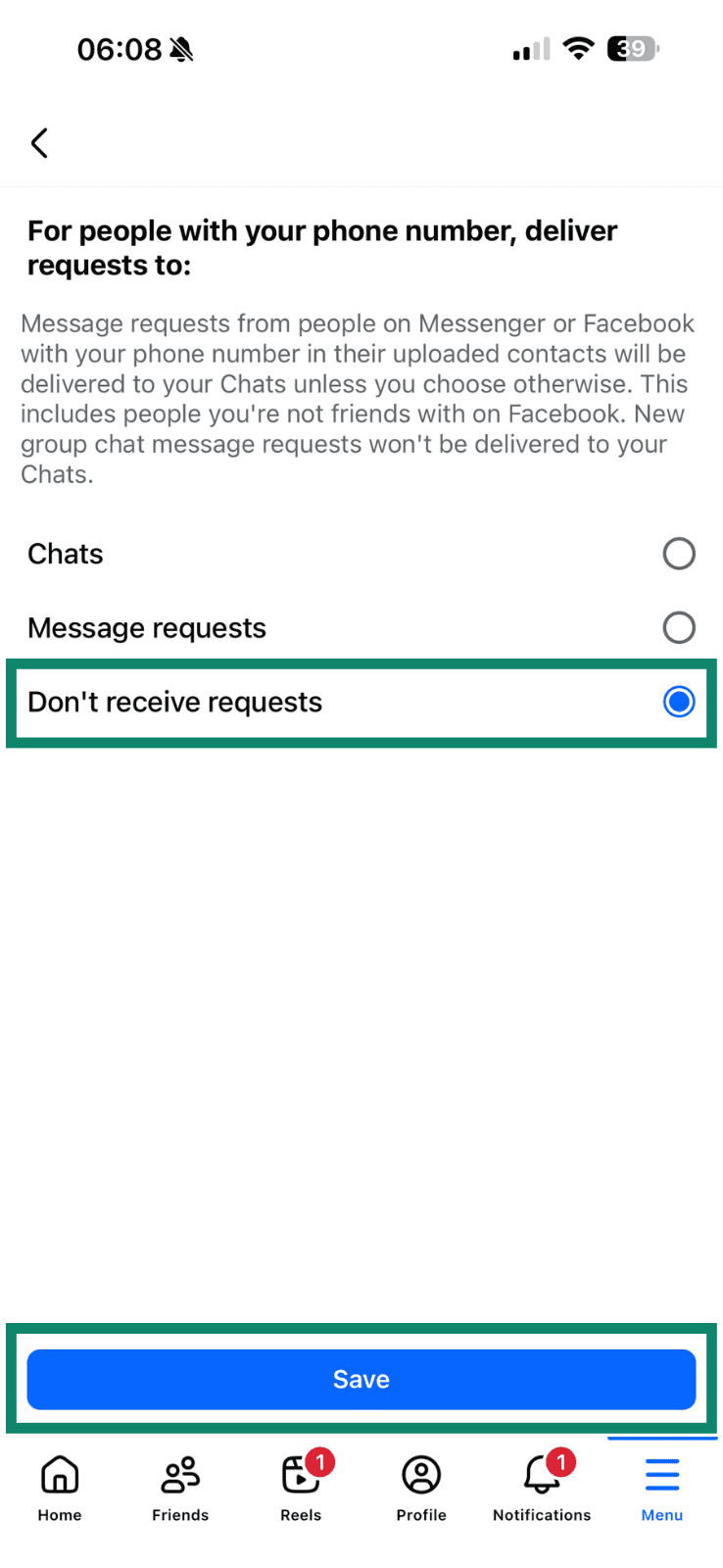Select the Message requests option
The height and width of the screenshot is (1568, 723).
679,627
